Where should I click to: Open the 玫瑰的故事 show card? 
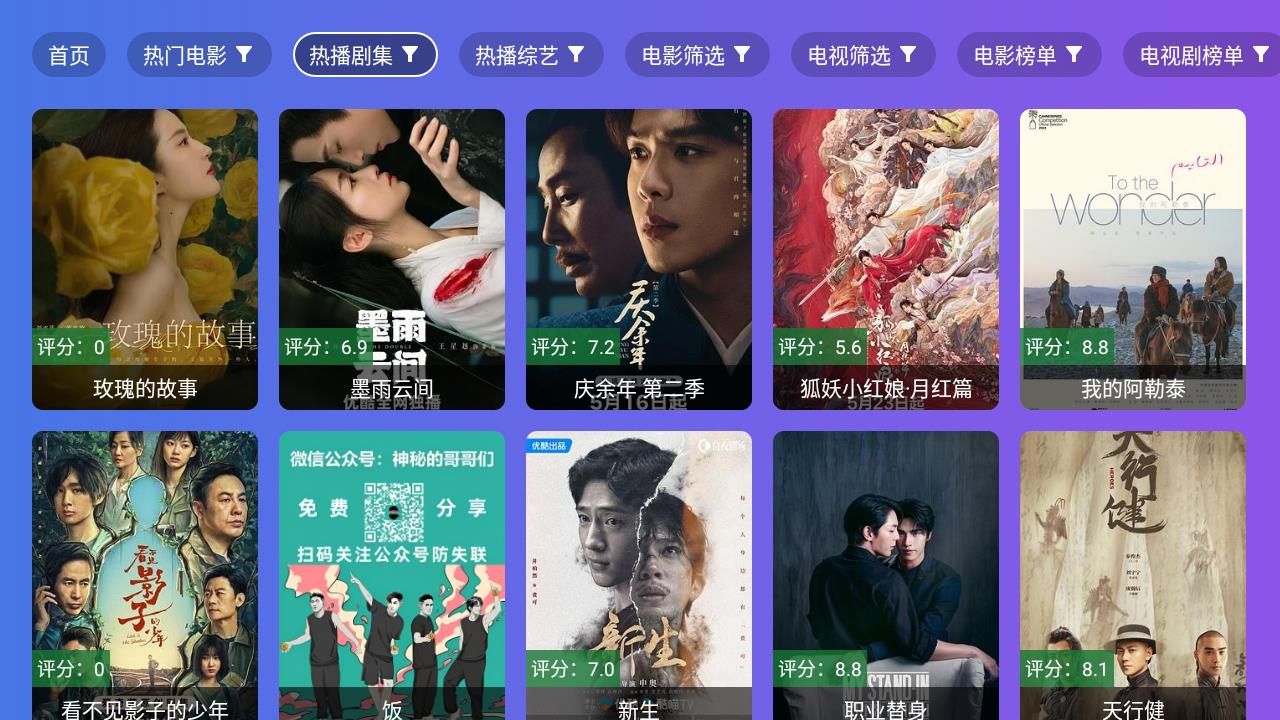pyautogui.click(x=145, y=259)
